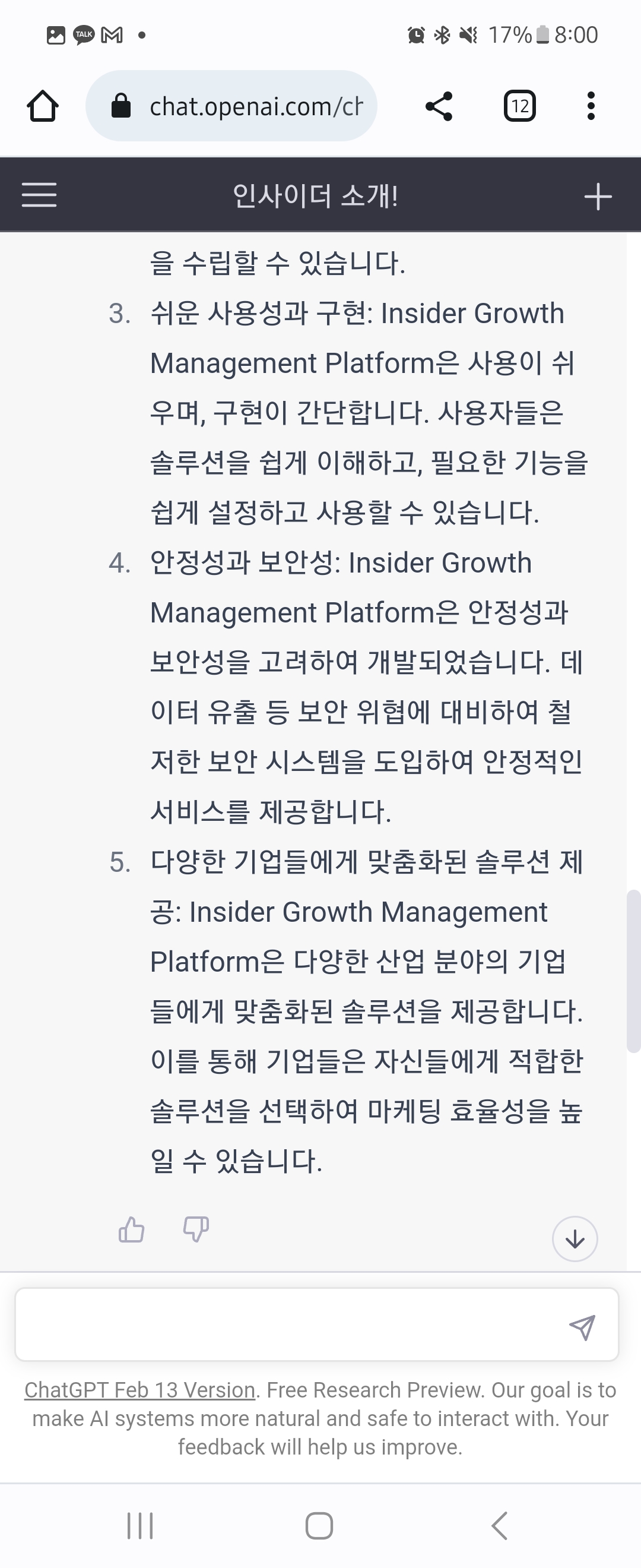Screen dimensions: 641x1568
Task: Give the response a thumbs down
Action: [196, 1229]
